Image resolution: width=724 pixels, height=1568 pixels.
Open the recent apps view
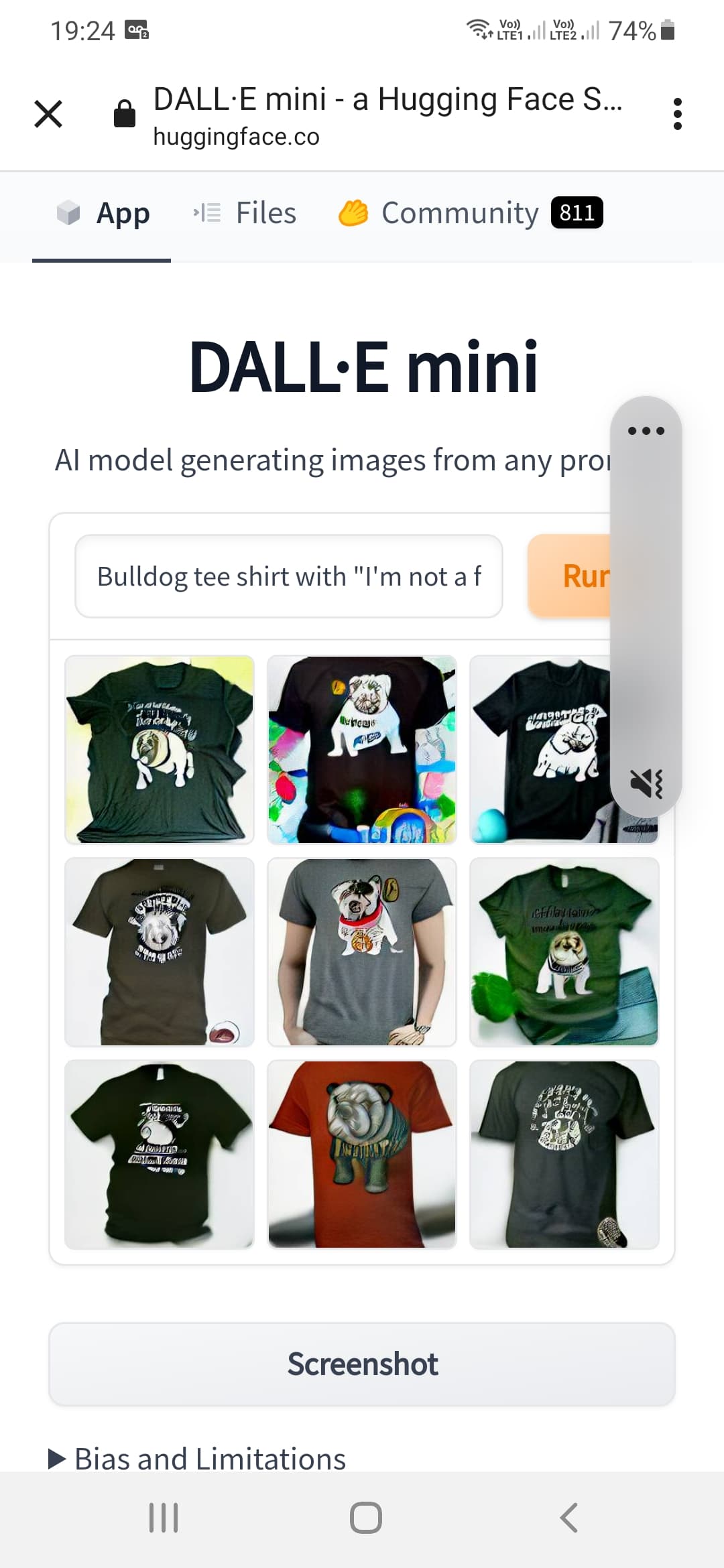(163, 1518)
